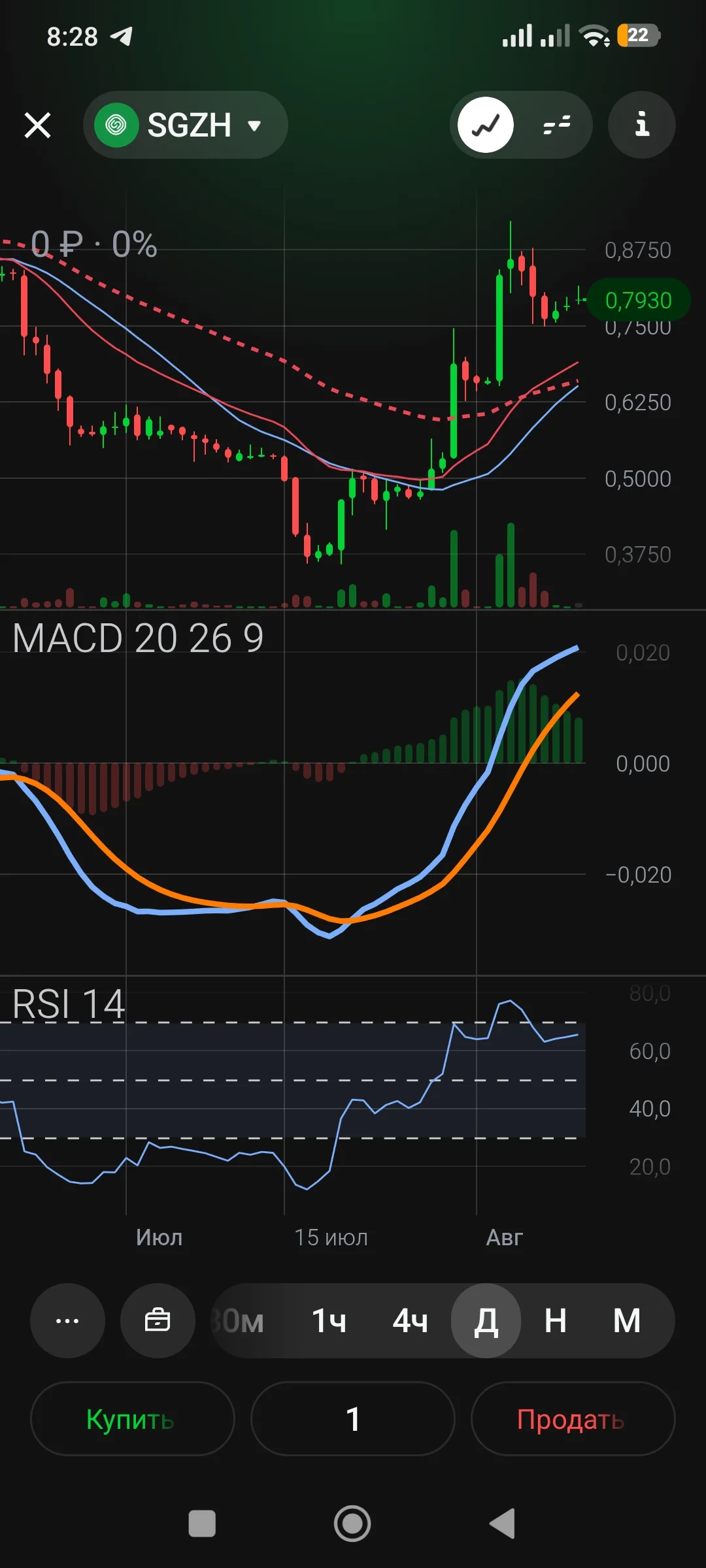
Task: Select the 1ч timeframe
Action: (329, 1321)
